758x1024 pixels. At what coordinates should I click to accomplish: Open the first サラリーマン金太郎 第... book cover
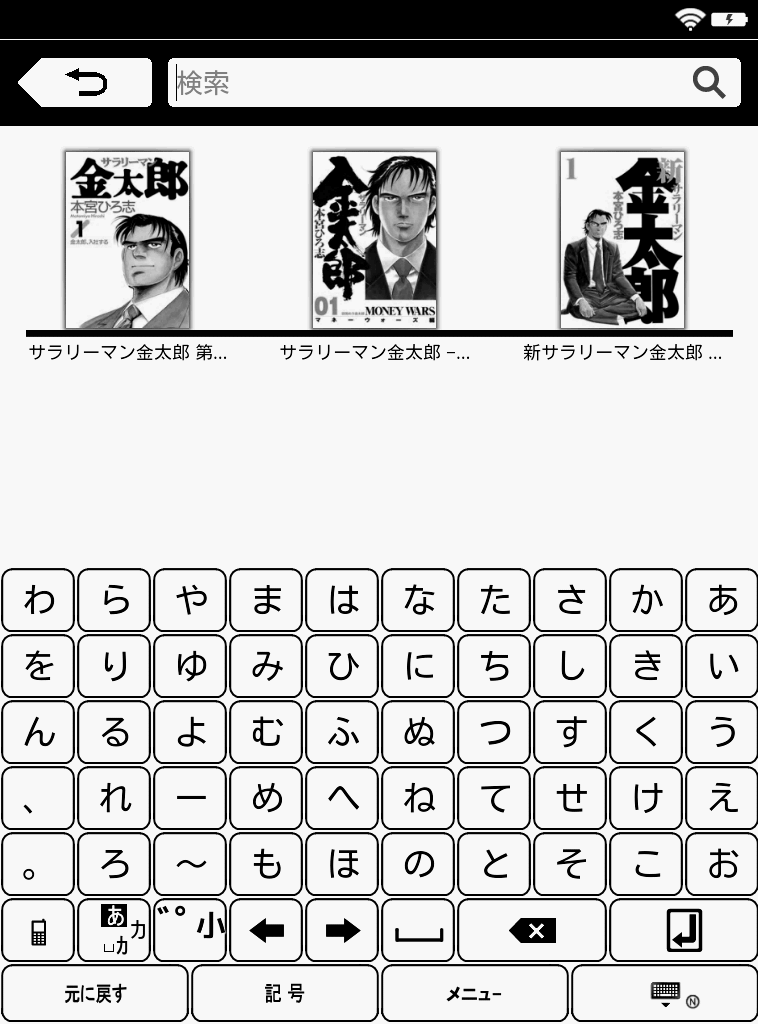[x=127, y=240]
